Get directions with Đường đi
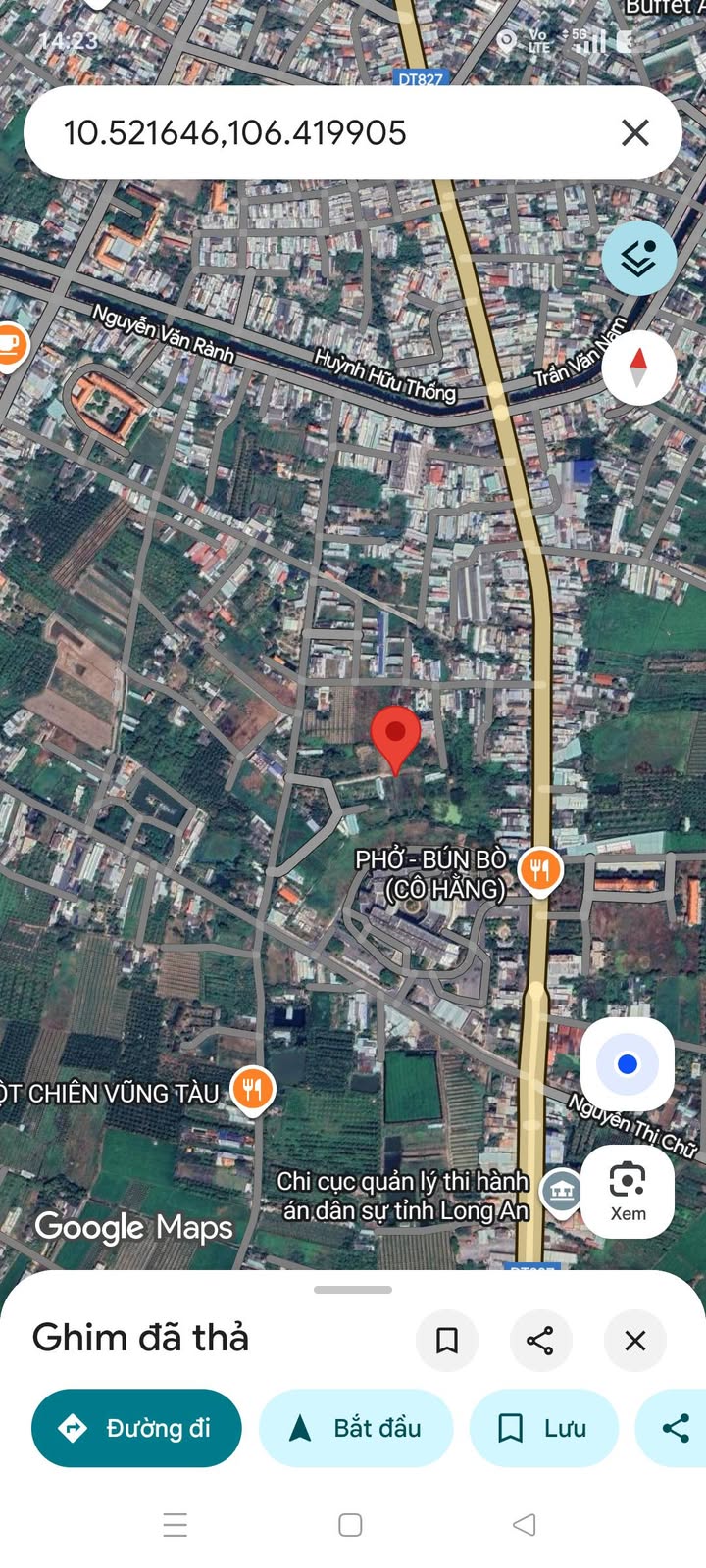 (x=136, y=1428)
